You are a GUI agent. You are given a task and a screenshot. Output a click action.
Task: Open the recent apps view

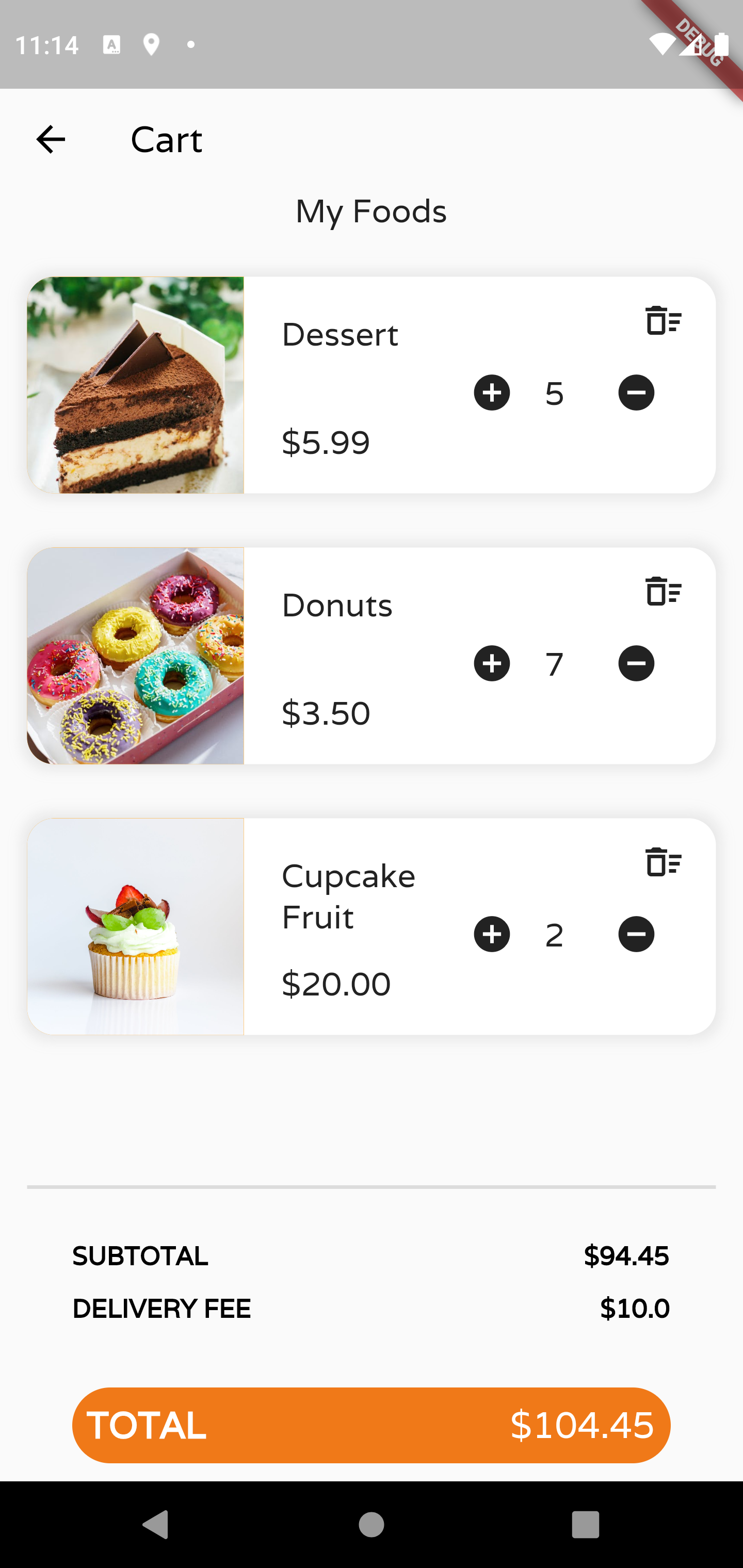pyautogui.click(x=585, y=1525)
